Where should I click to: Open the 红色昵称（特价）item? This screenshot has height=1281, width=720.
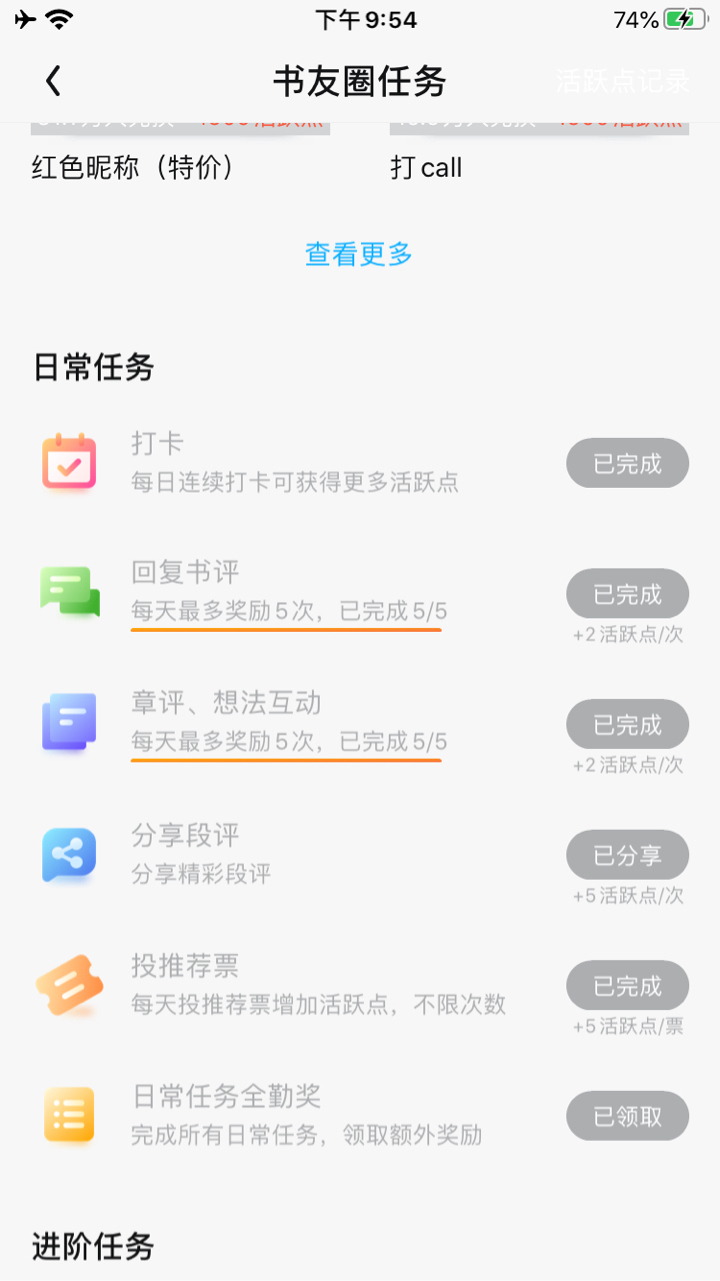coord(134,167)
